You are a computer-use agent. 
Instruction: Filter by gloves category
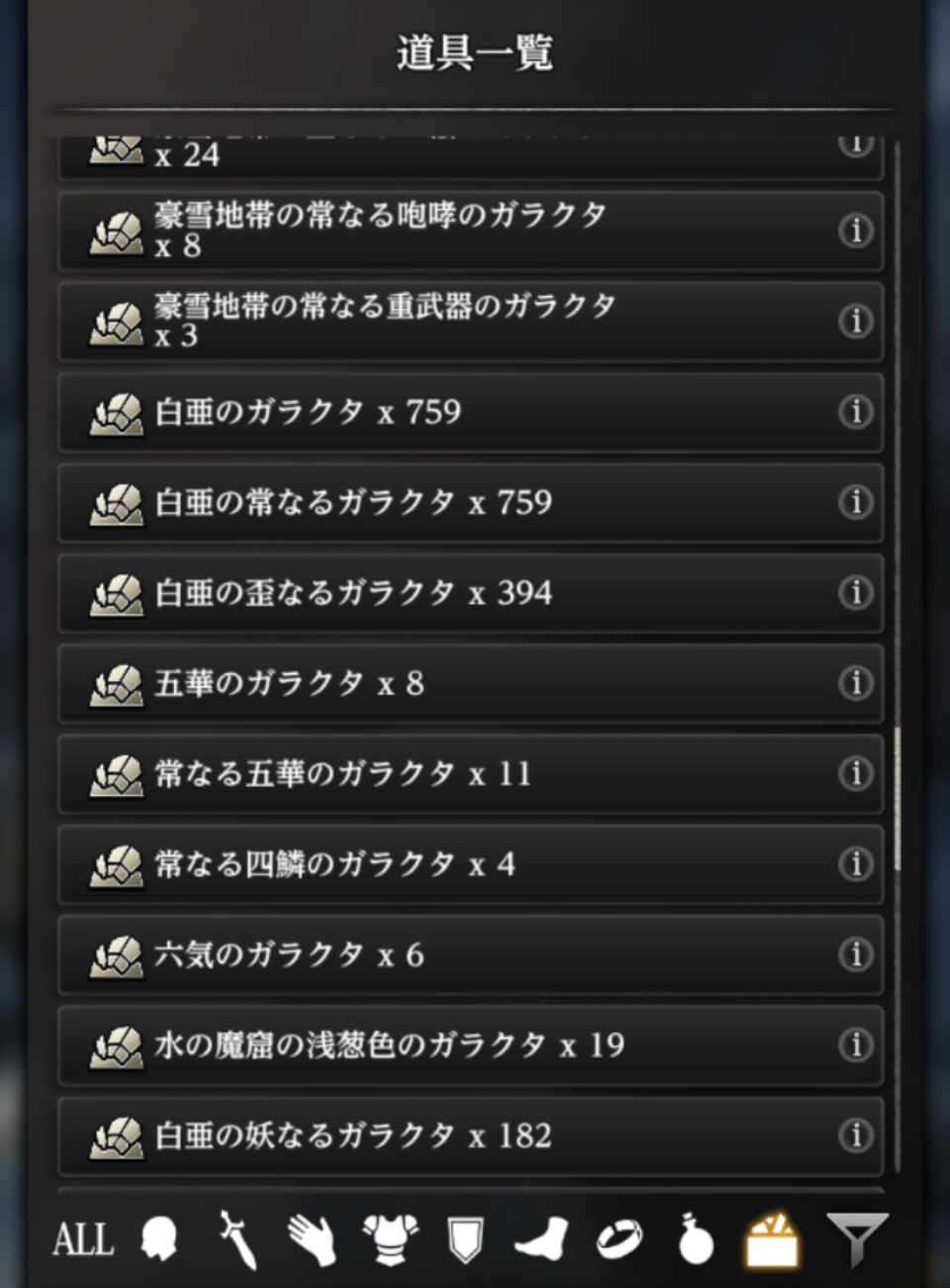point(312,1239)
